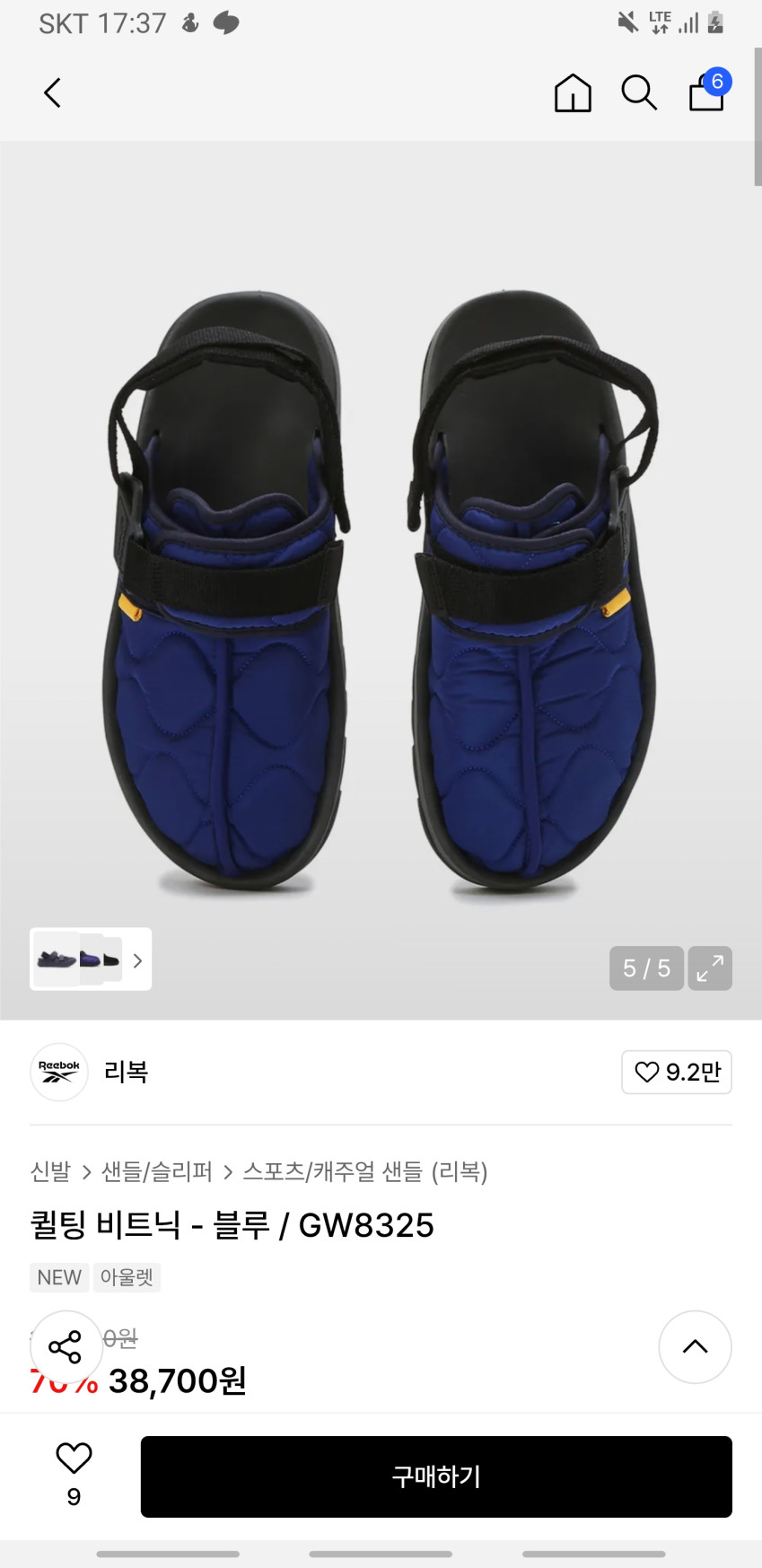Jump back to top of page
The width and height of the screenshot is (762, 1568).
point(695,1346)
